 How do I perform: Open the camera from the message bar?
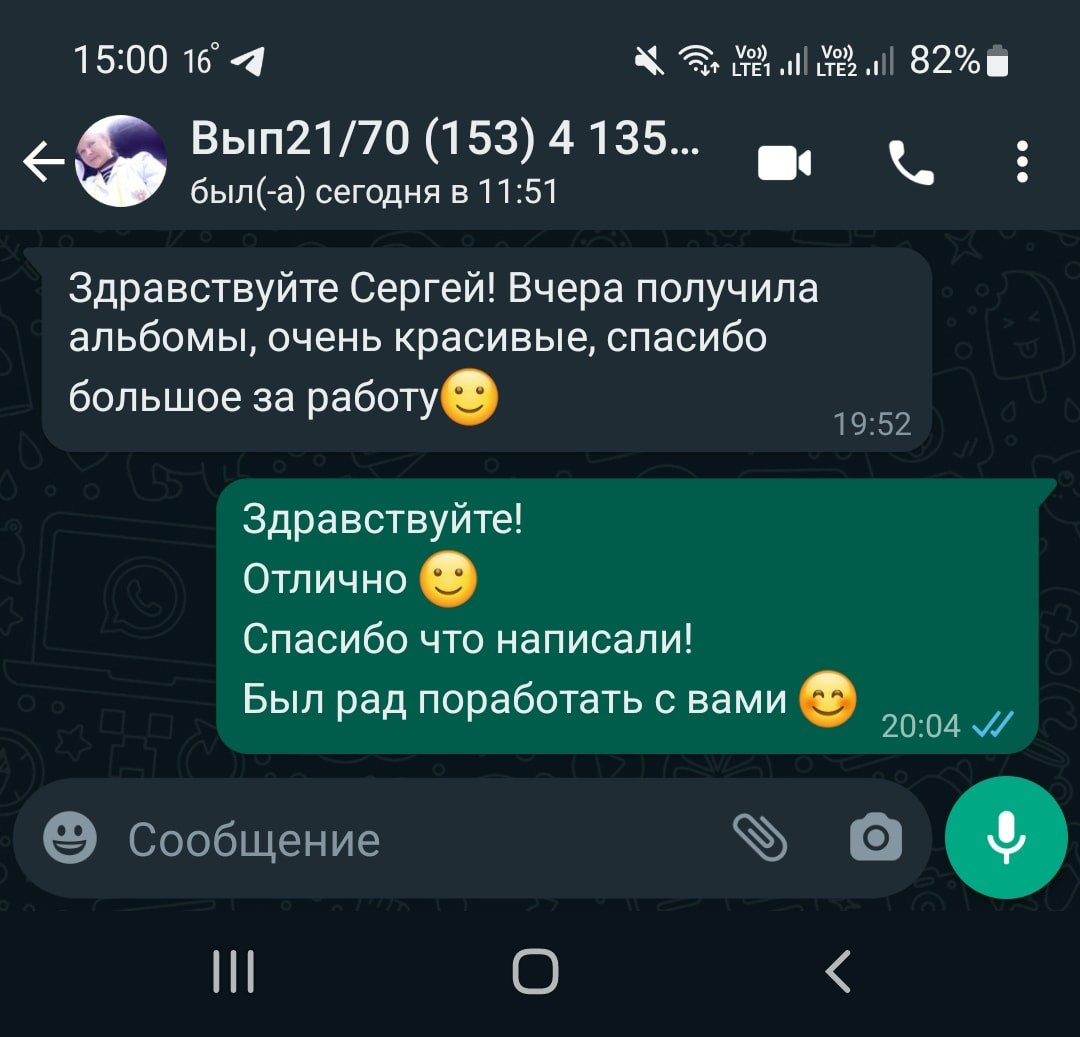click(x=875, y=838)
